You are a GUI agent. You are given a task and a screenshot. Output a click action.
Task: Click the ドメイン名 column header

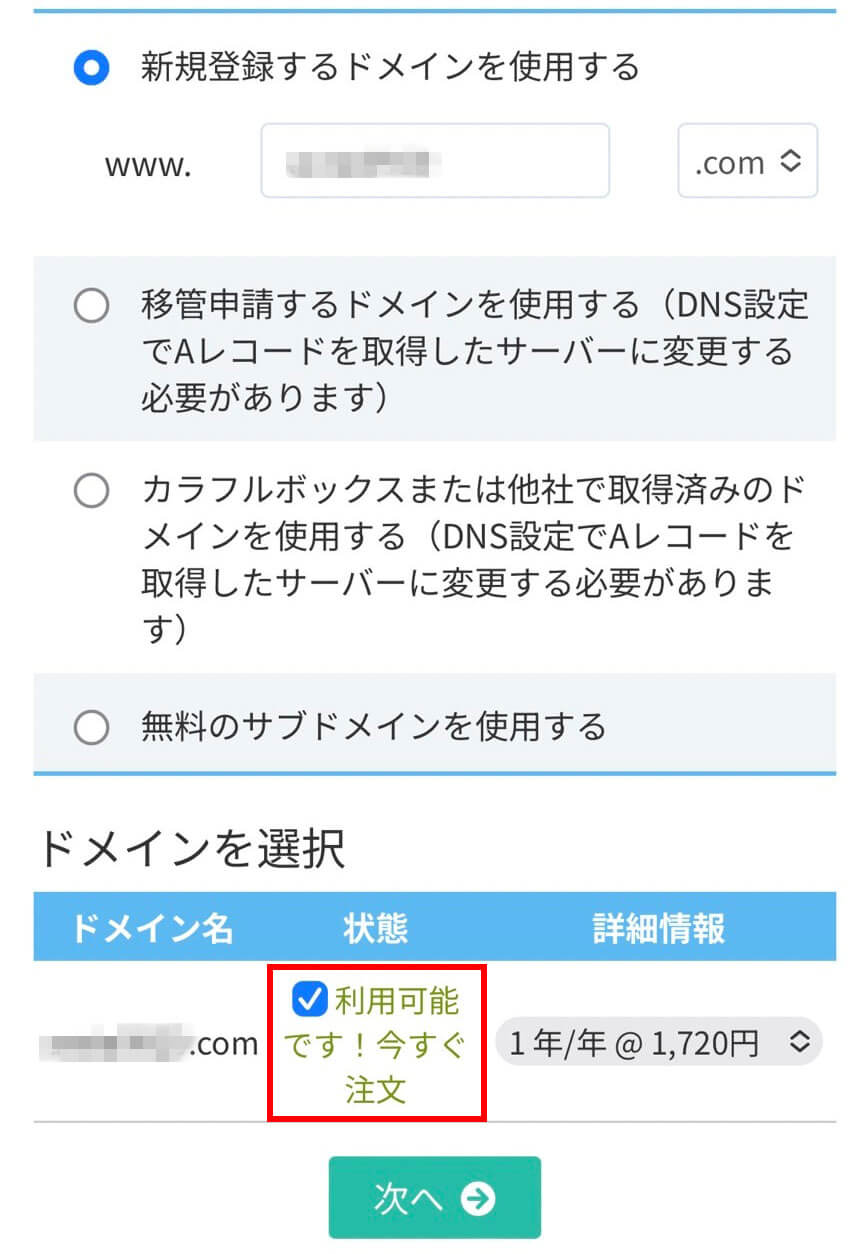(150, 928)
